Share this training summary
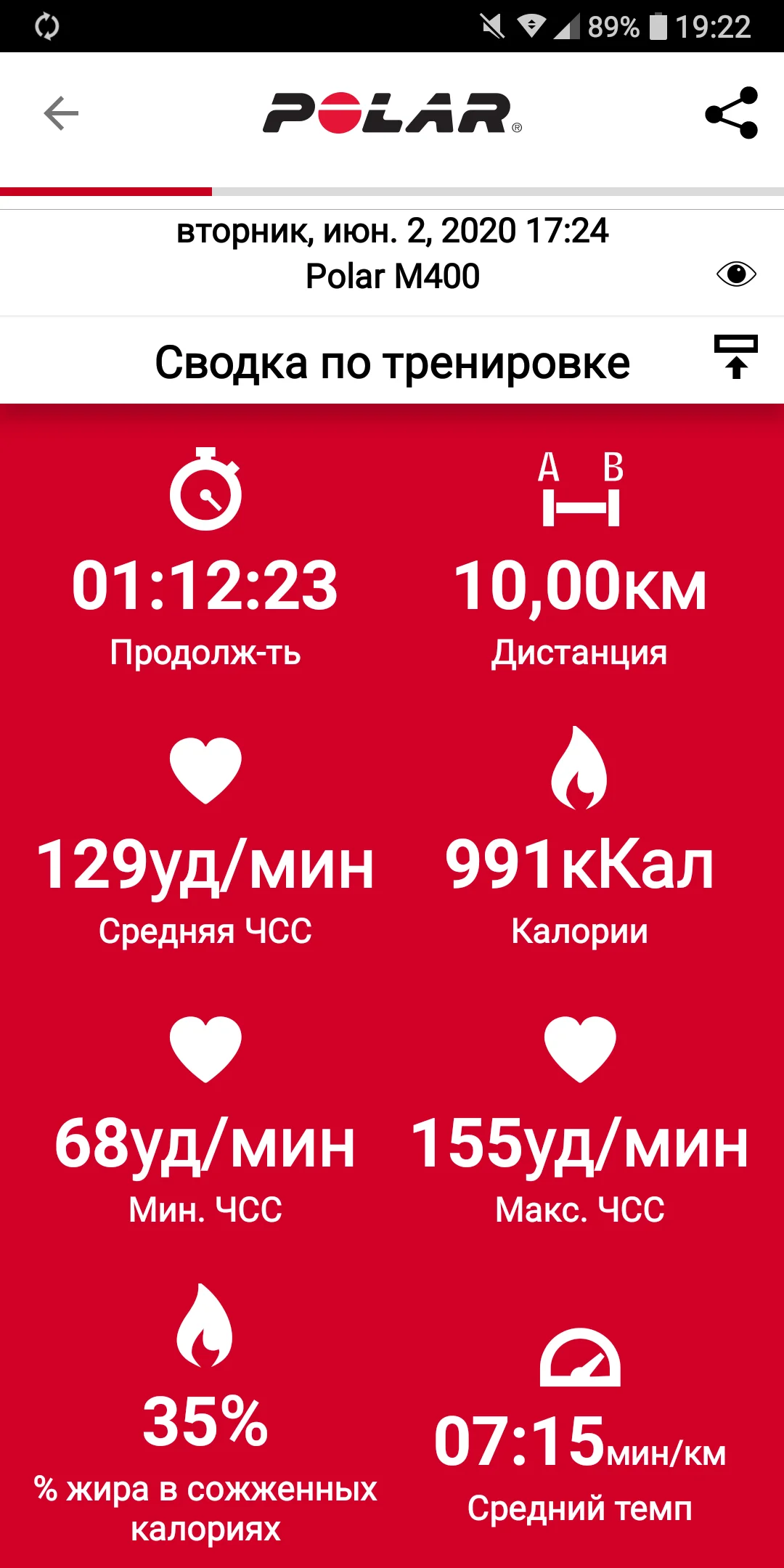Image resolution: width=784 pixels, height=1568 pixels. pyautogui.click(x=732, y=113)
